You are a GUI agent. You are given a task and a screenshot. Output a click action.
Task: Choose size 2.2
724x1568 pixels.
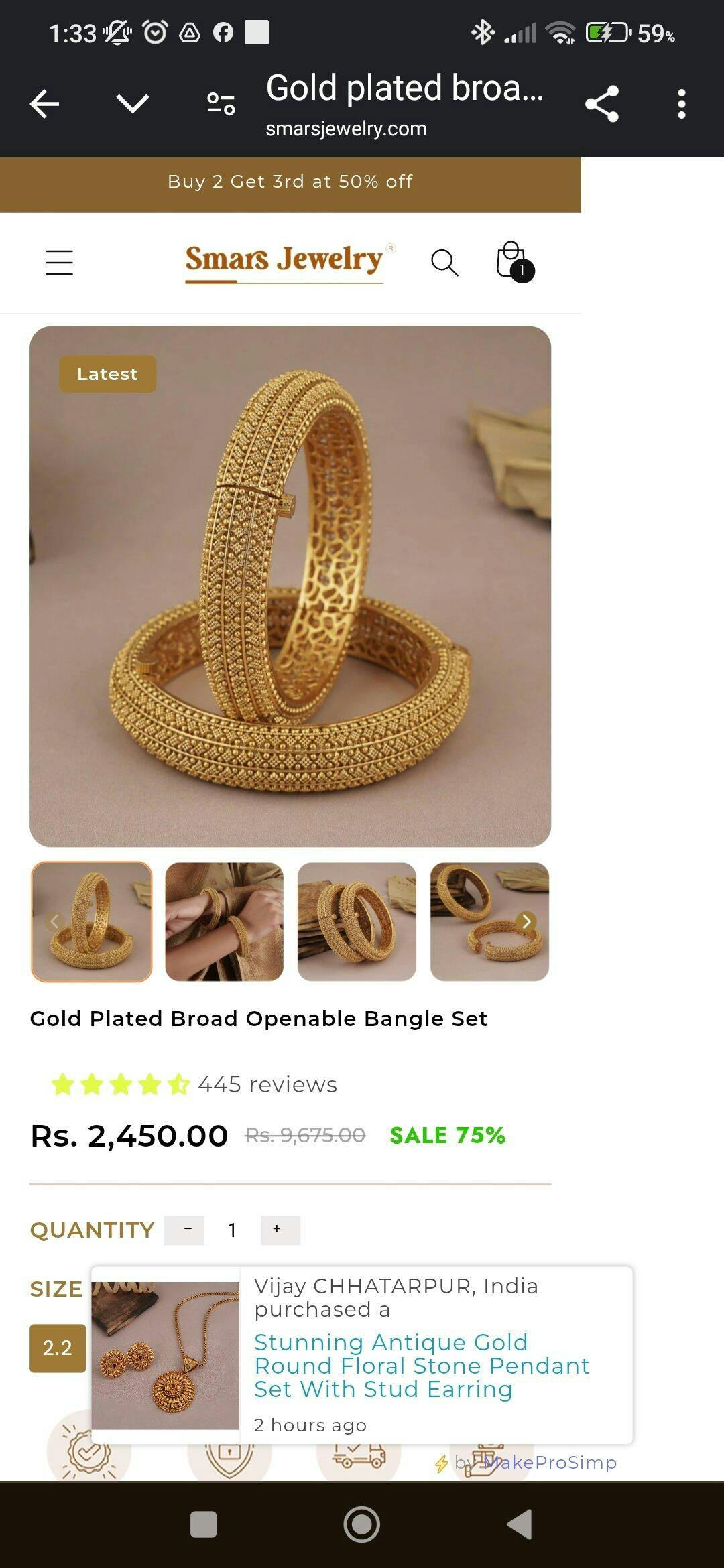click(x=58, y=1348)
